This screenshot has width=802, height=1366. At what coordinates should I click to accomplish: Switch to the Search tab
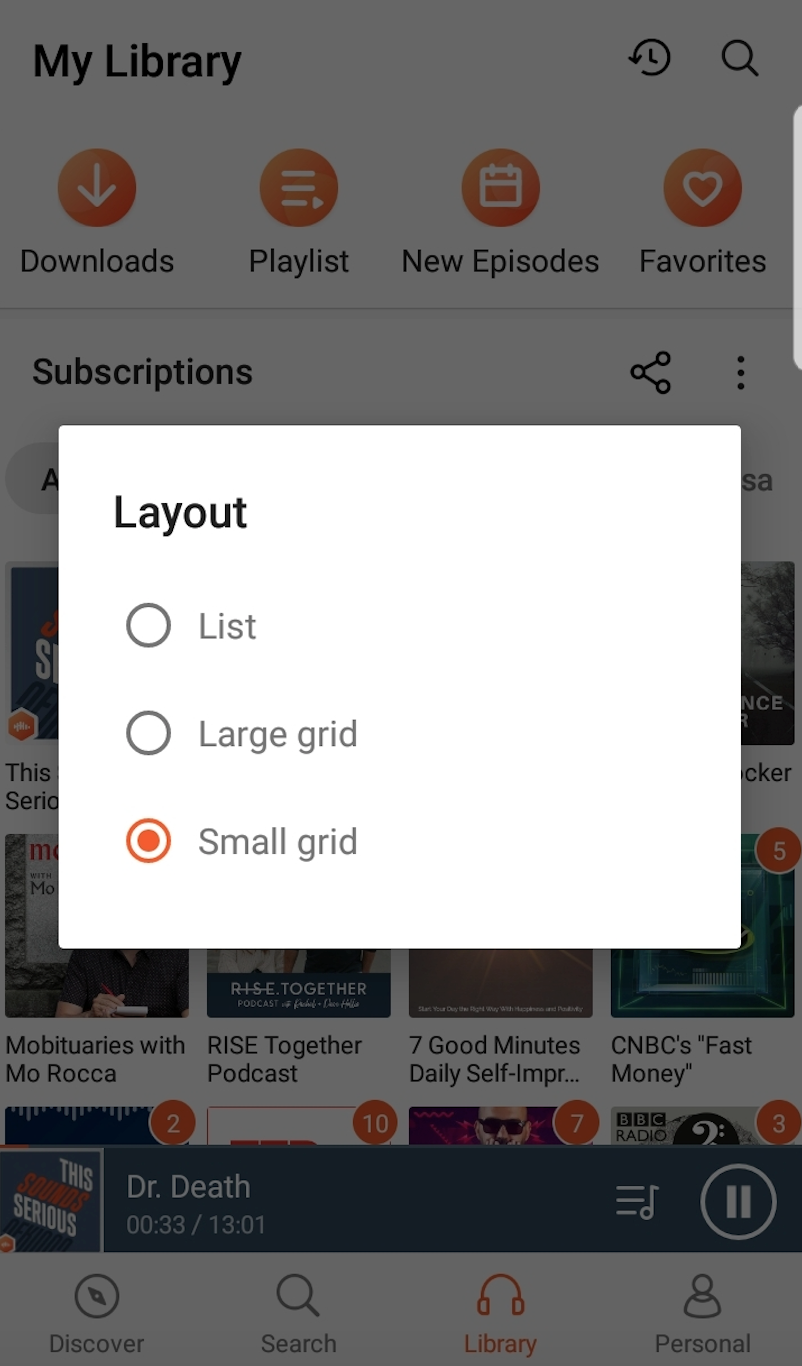click(x=298, y=1313)
